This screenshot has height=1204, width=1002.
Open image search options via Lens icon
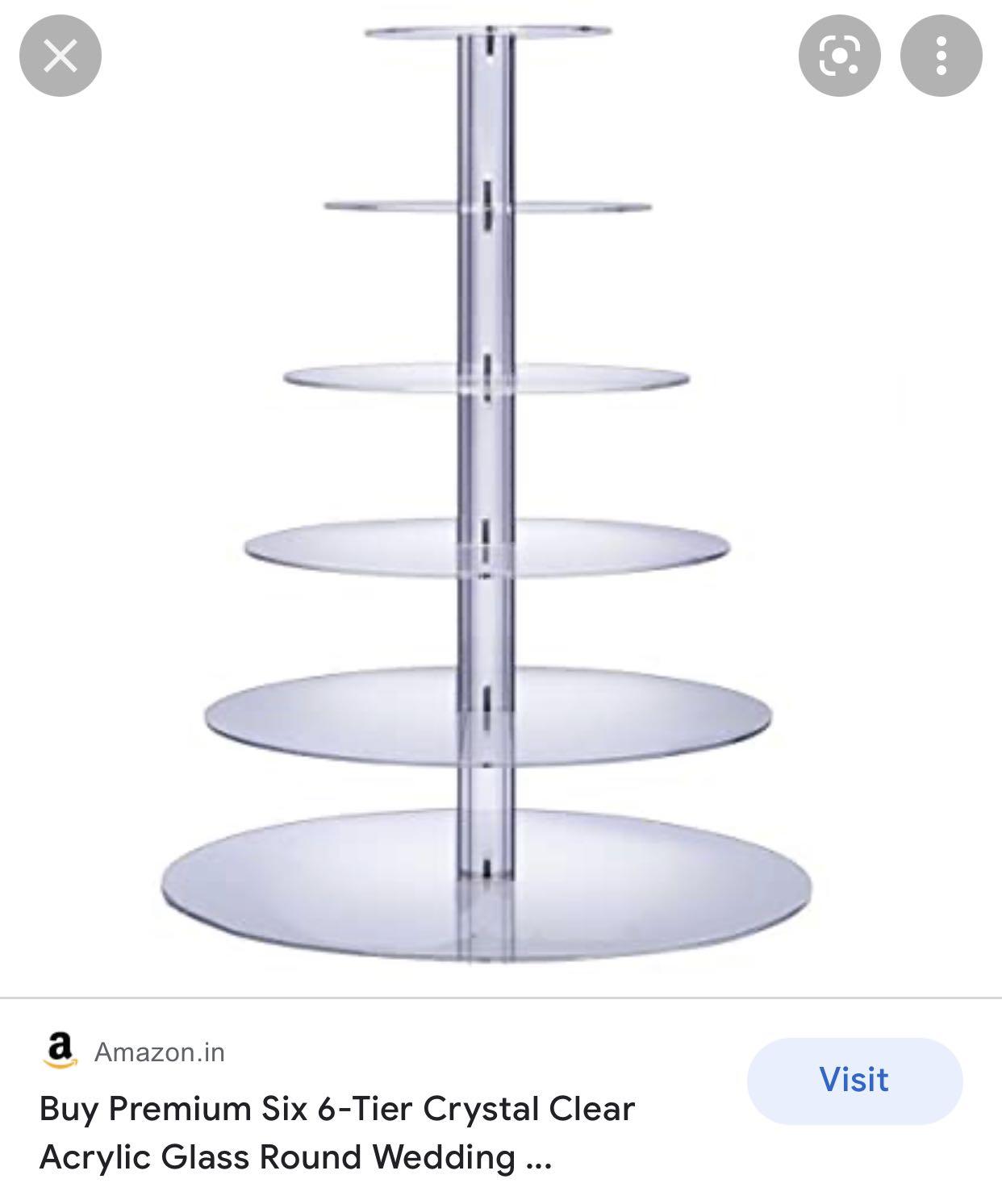pos(840,54)
